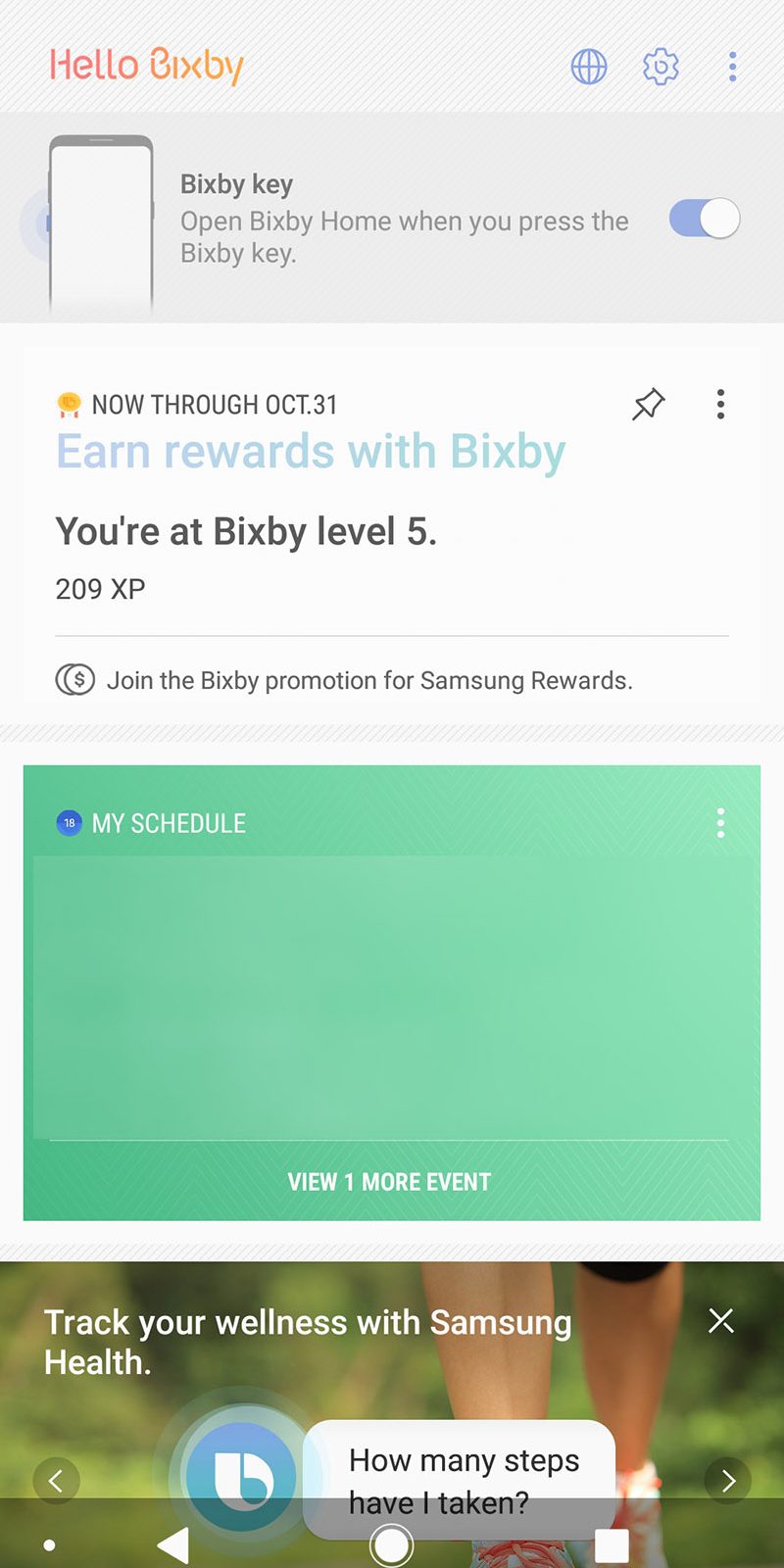
Task: Dismiss the Samsung Health wellness banner
Action: pos(720,1321)
